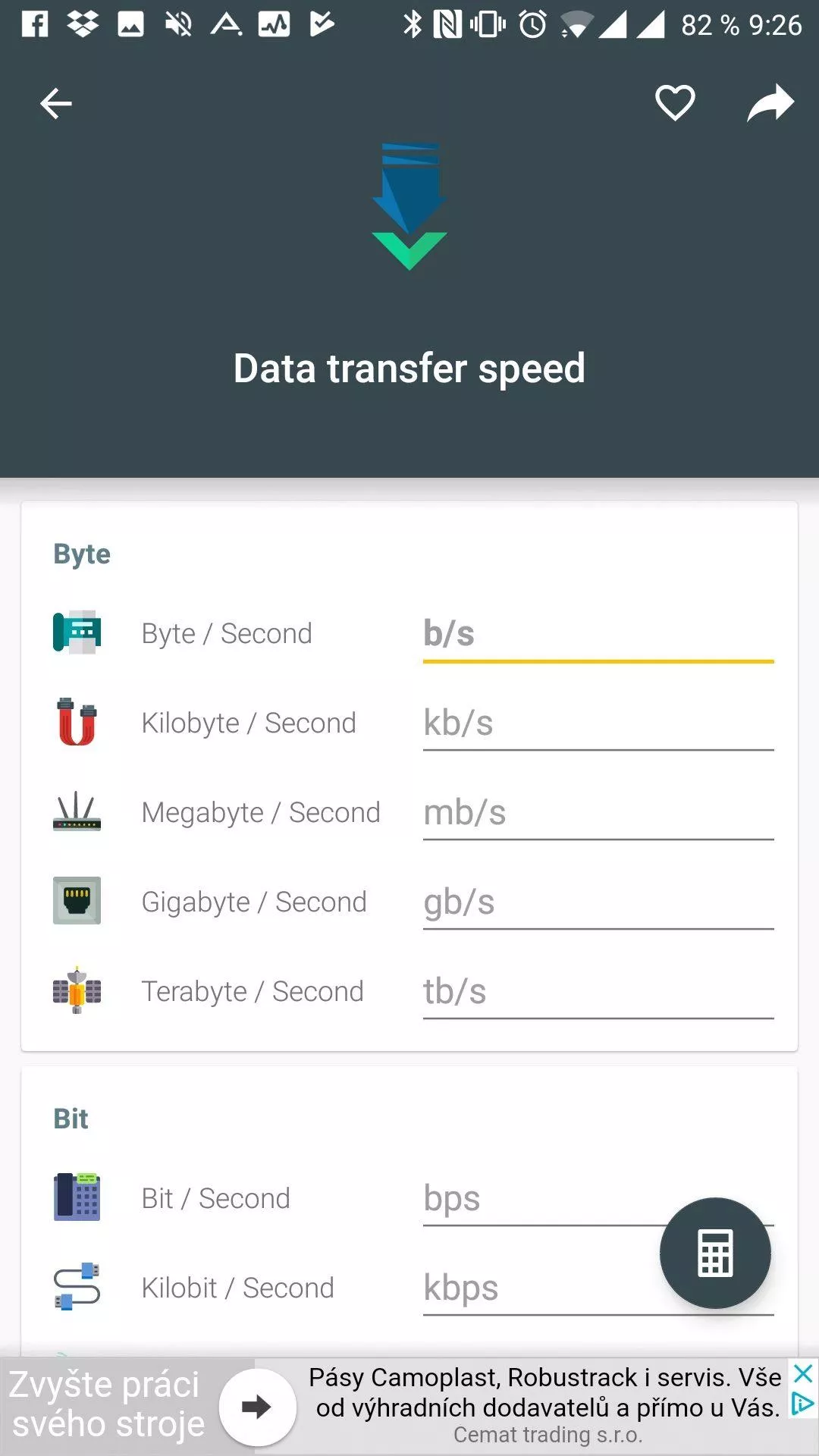Open the ad via its arrow button
The height and width of the screenshot is (1456, 819).
pyautogui.click(x=257, y=1407)
